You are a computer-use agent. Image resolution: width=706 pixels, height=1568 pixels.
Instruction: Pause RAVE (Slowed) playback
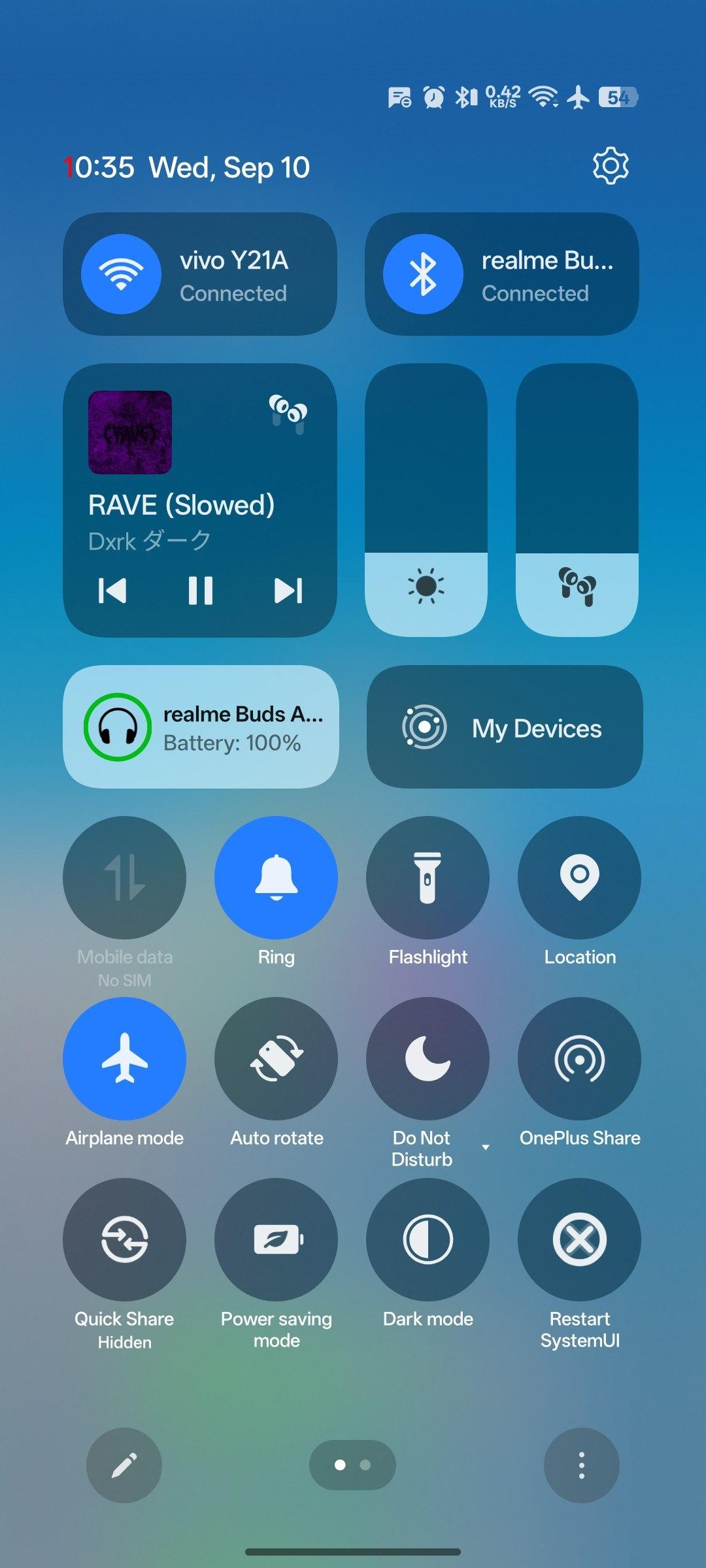click(200, 591)
